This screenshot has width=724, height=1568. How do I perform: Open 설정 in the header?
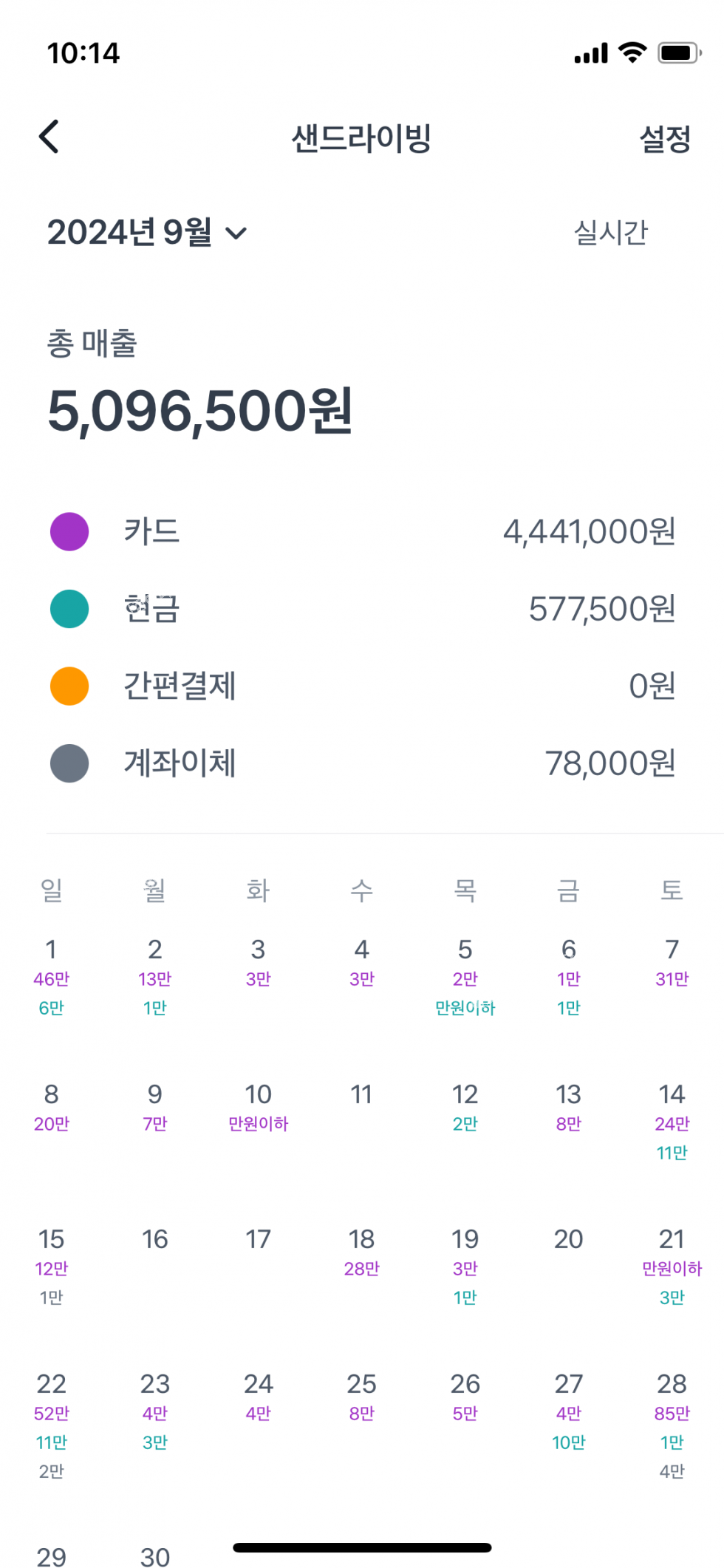pos(664,138)
